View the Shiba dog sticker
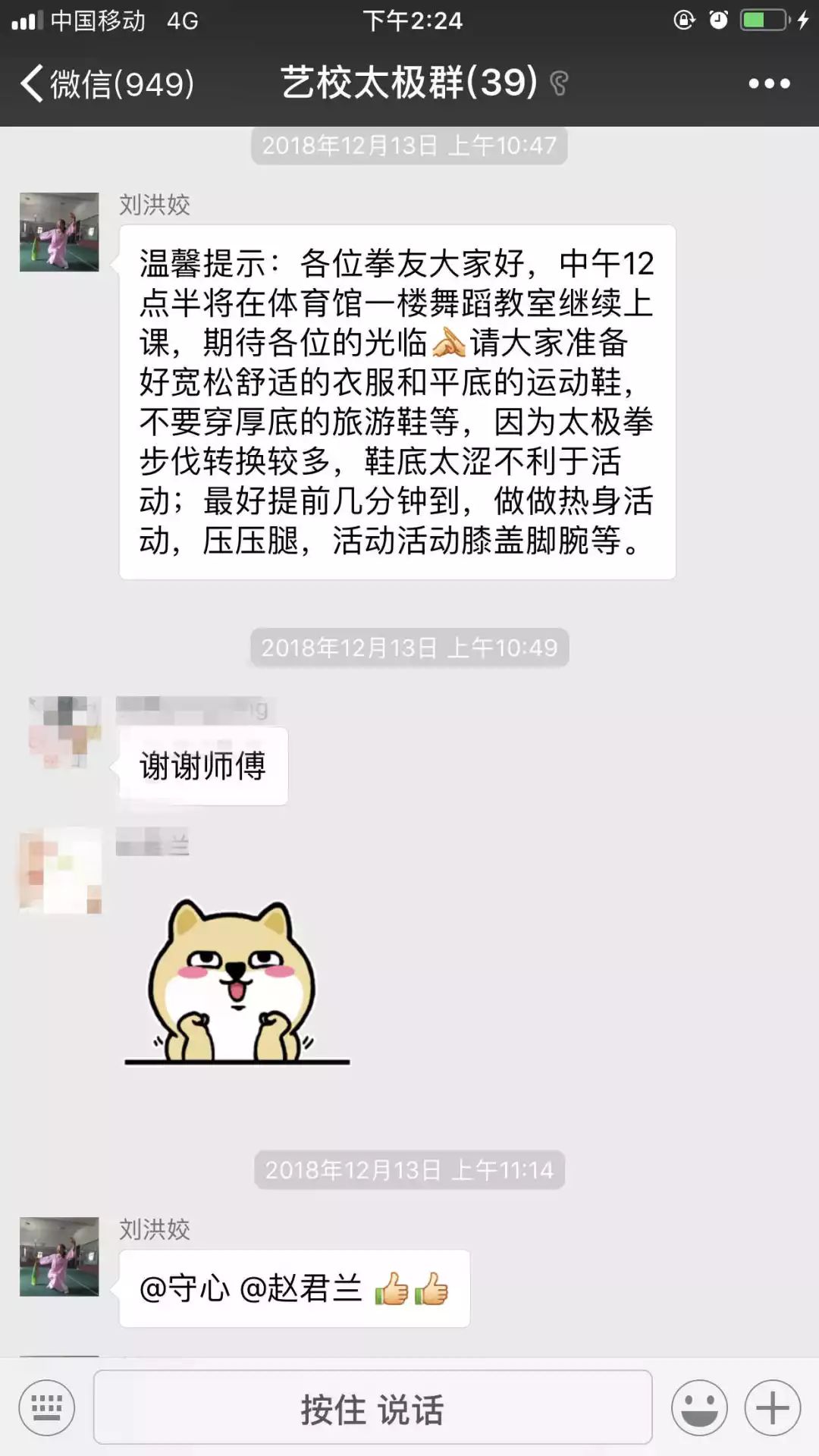This screenshot has width=819, height=1456. coord(235,982)
